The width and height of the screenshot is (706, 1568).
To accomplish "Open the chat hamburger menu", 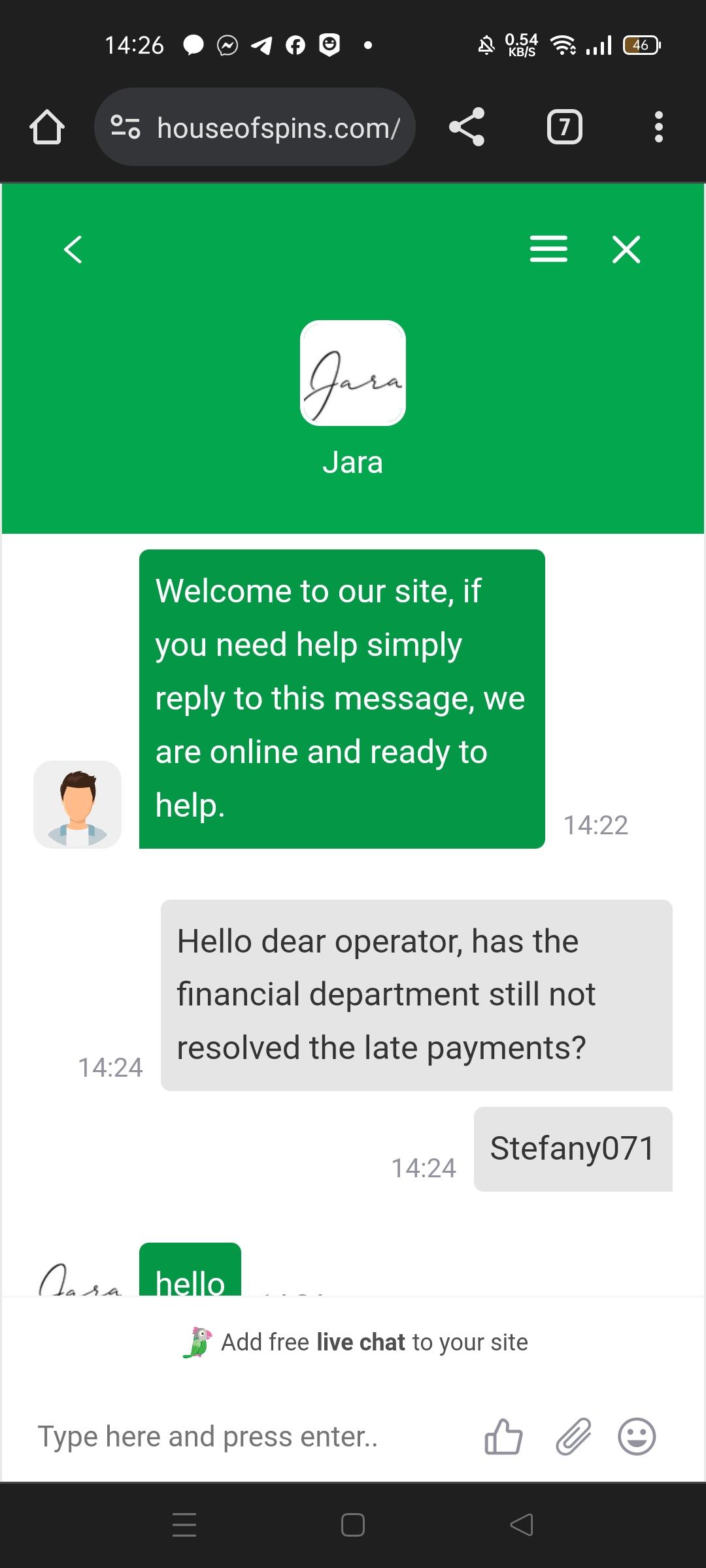I will click(548, 249).
